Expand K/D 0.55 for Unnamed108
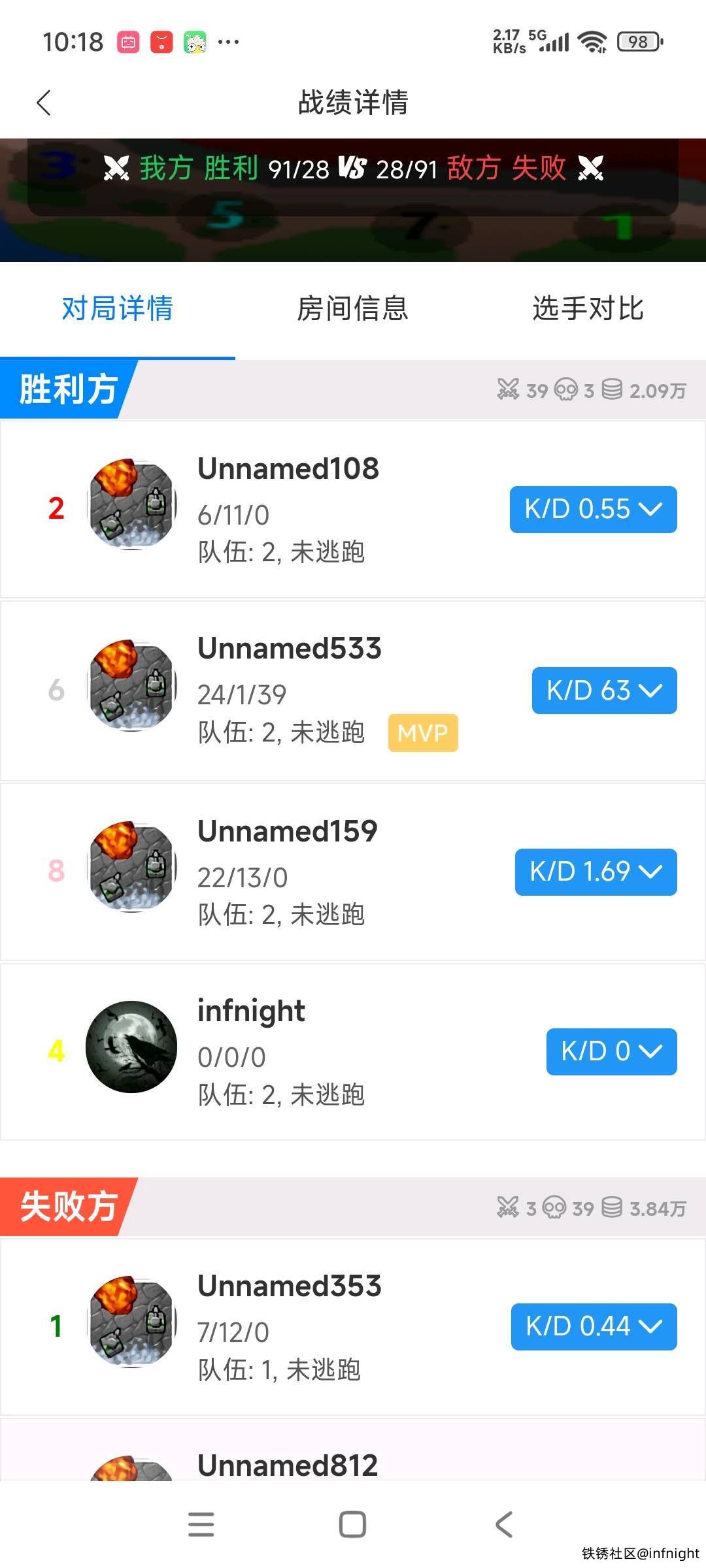This screenshot has width=706, height=1568. pos(593,510)
